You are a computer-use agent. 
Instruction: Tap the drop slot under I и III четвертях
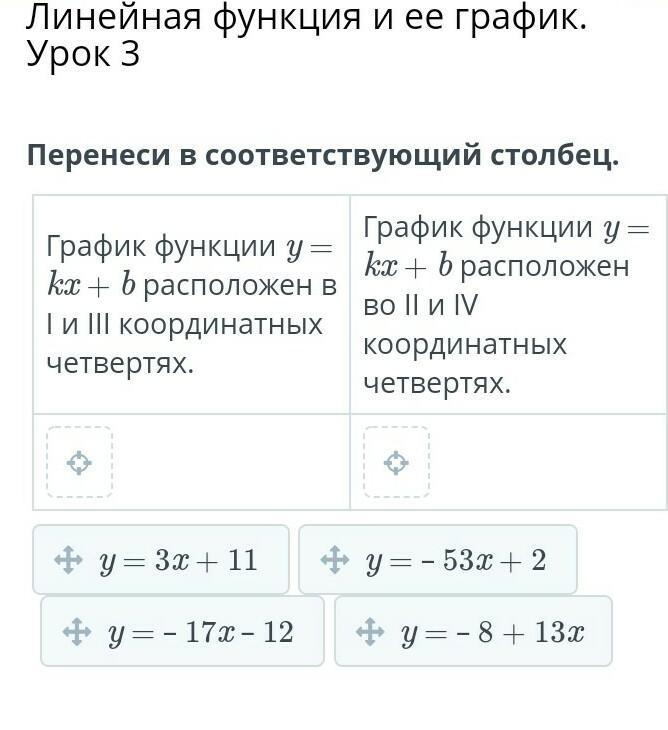click(x=80, y=462)
